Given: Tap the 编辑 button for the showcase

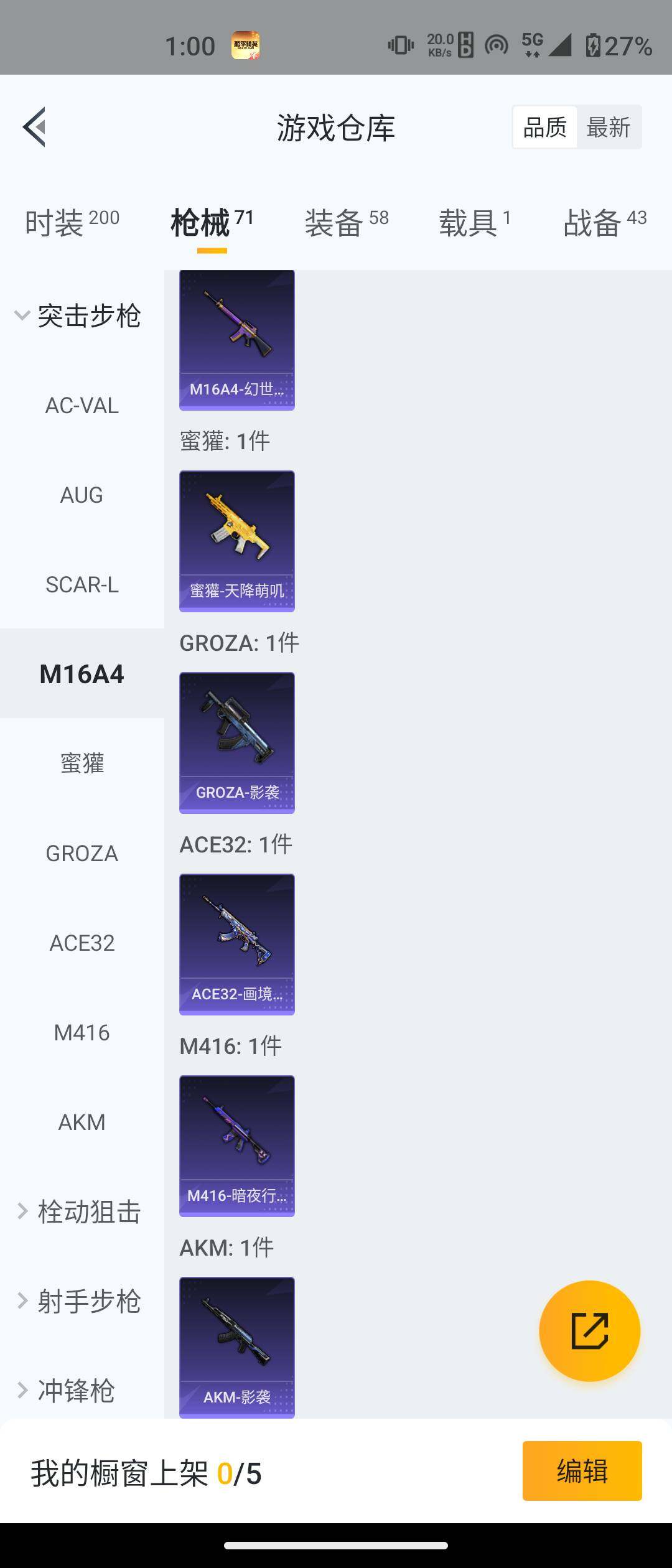Looking at the screenshot, I should click(x=582, y=1471).
